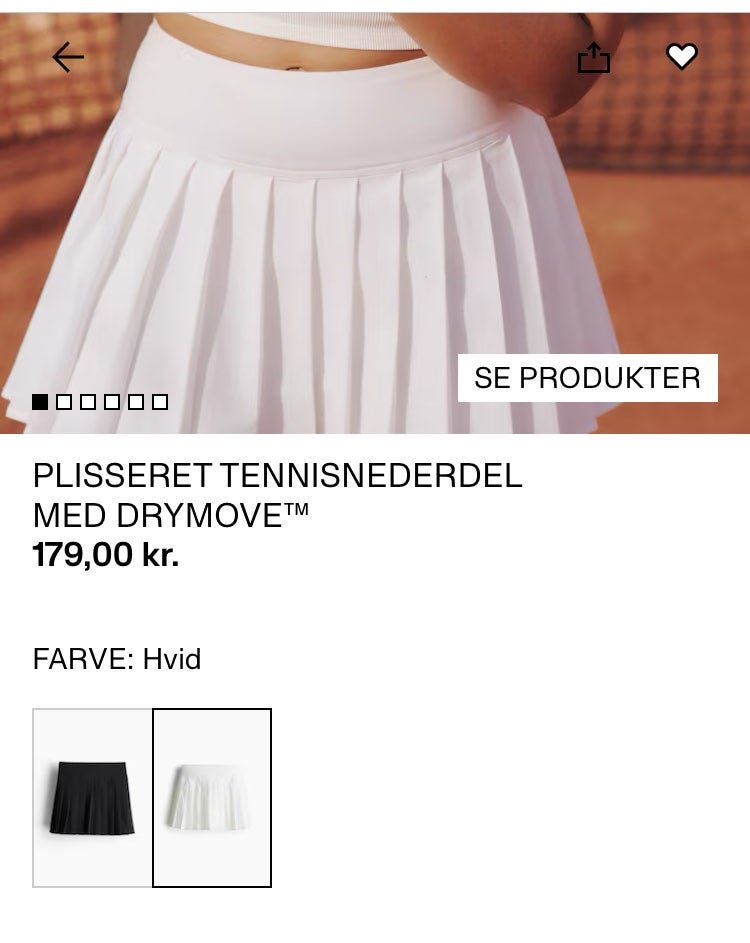This screenshot has width=750, height=943.
Task: Tap the SE PRODUKTER button
Action: tap(588, 378)
